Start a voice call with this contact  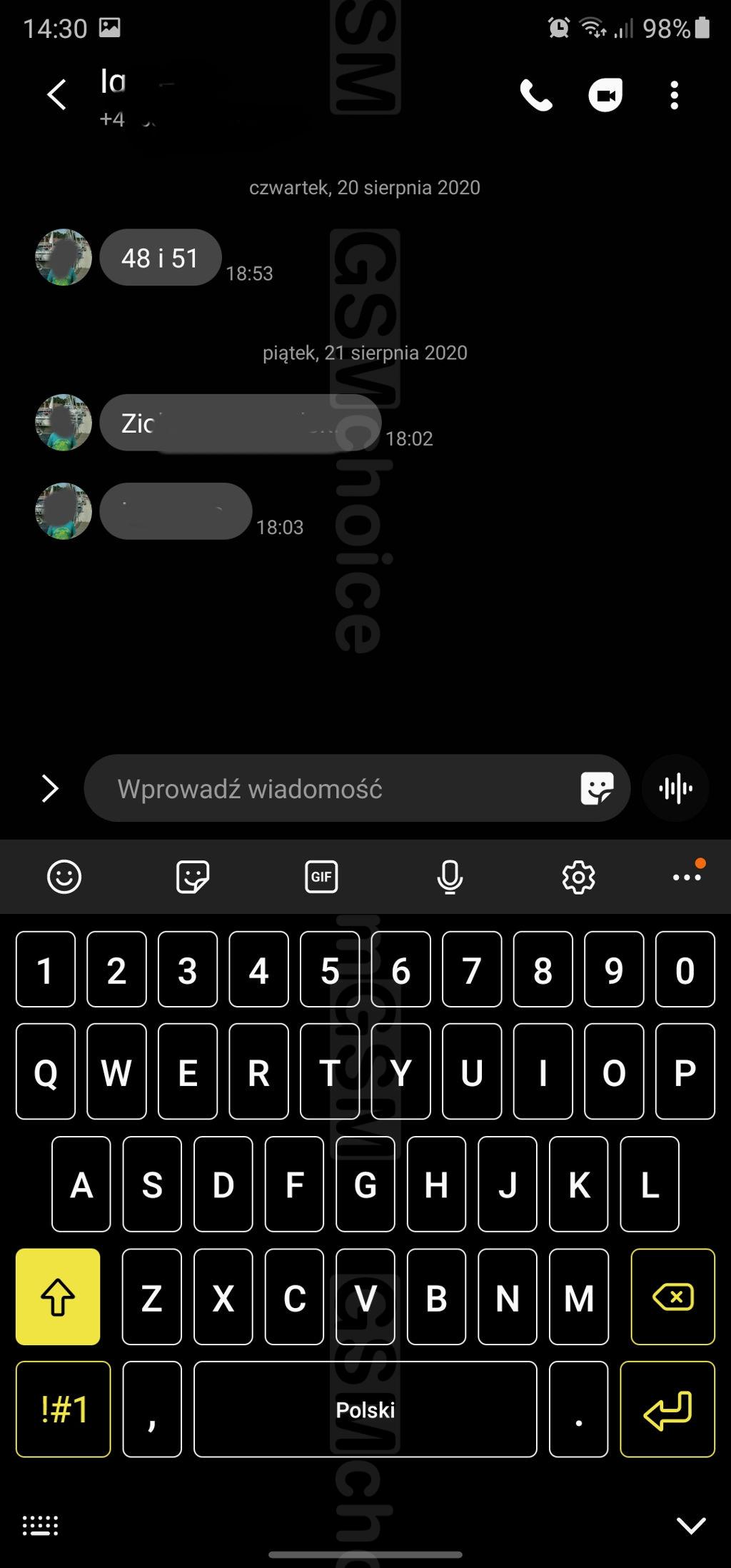(x=536, y=95)
